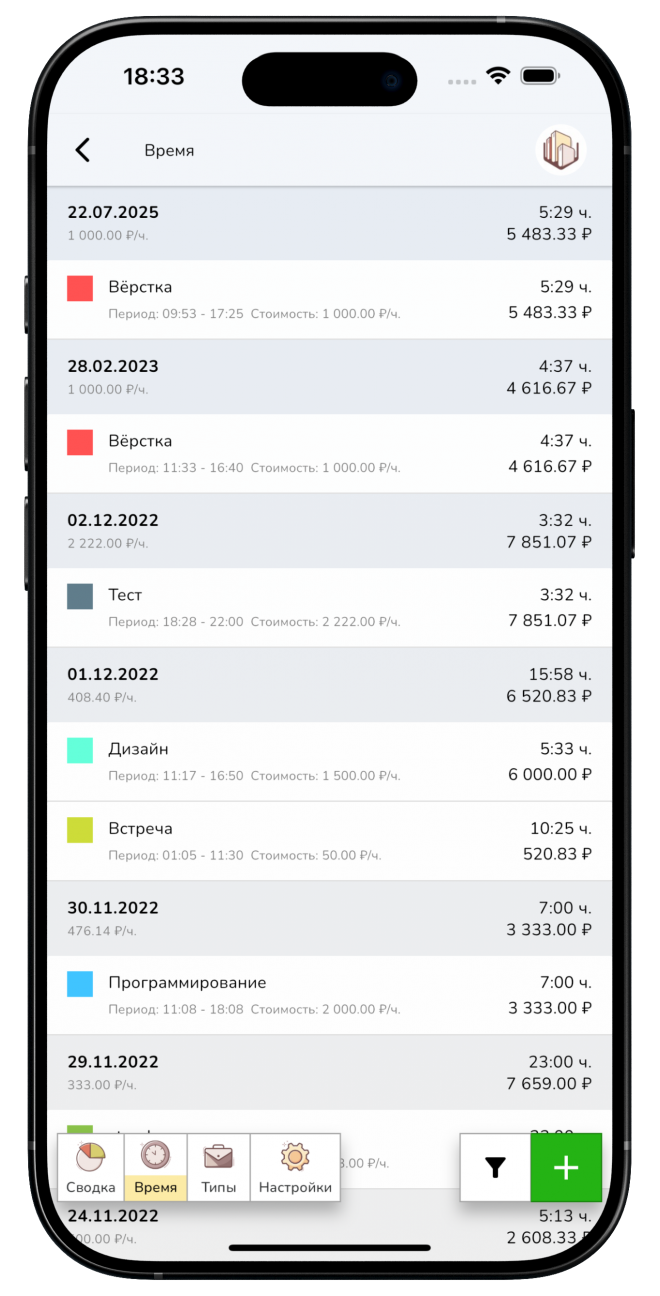Open Вёрстка entry with period 11:33 - 16:40

pyautogui.click(x=329, y=453)
